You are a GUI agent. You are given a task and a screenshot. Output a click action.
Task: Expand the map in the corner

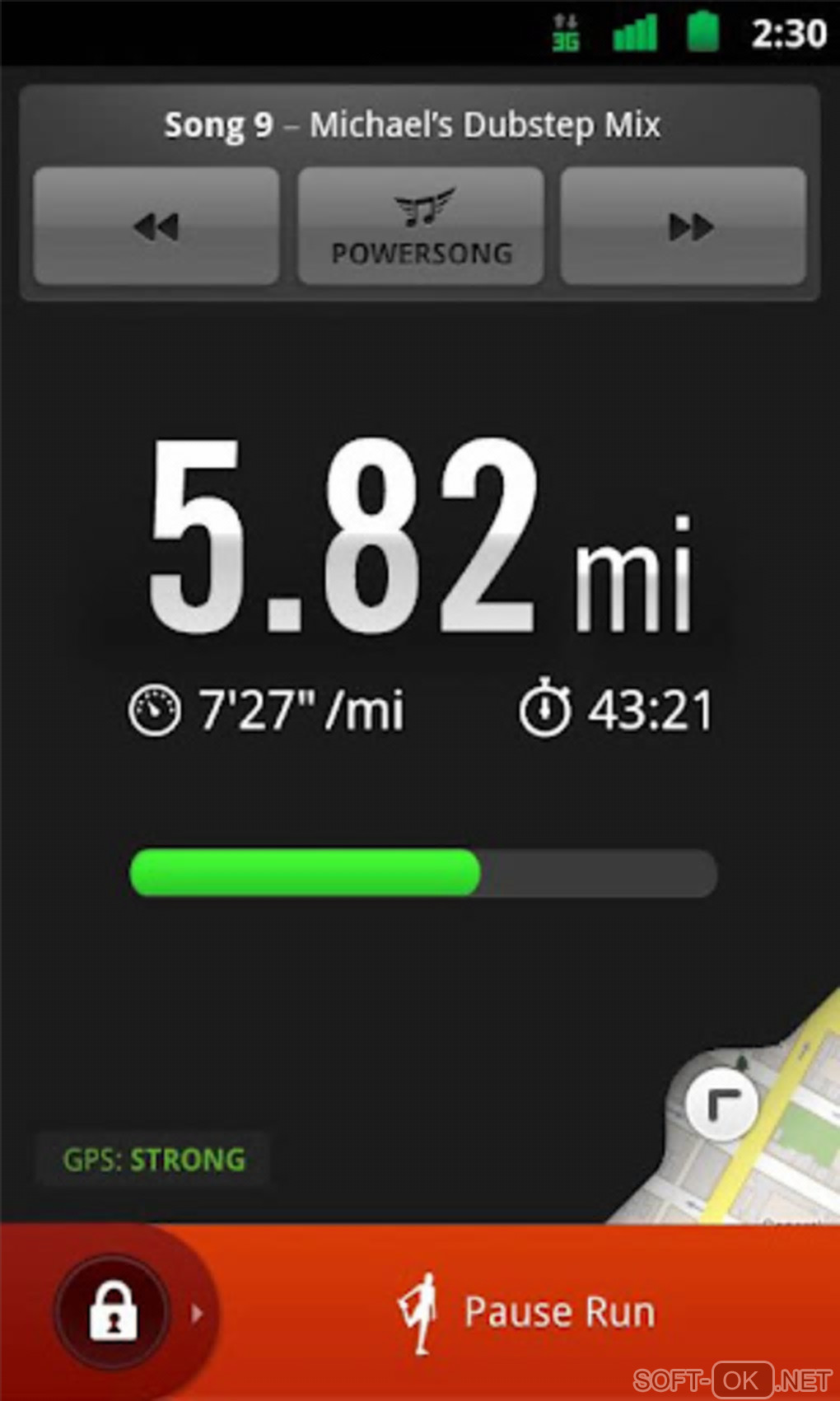(722, 1104)
